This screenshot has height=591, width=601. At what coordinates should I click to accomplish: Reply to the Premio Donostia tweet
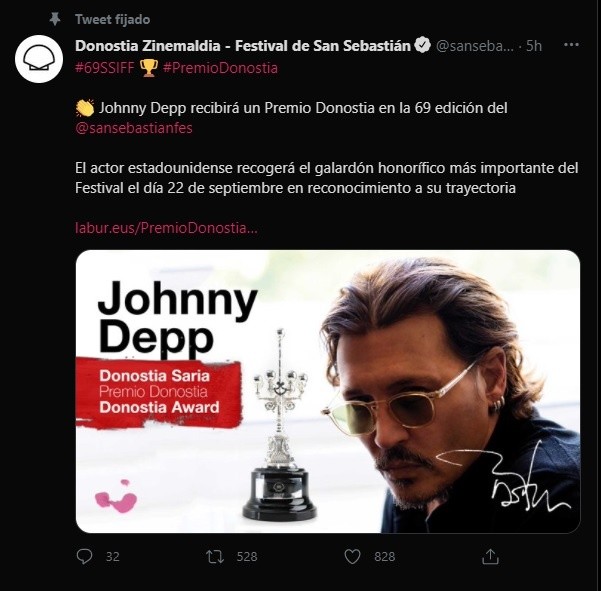[x=84, y=556]
